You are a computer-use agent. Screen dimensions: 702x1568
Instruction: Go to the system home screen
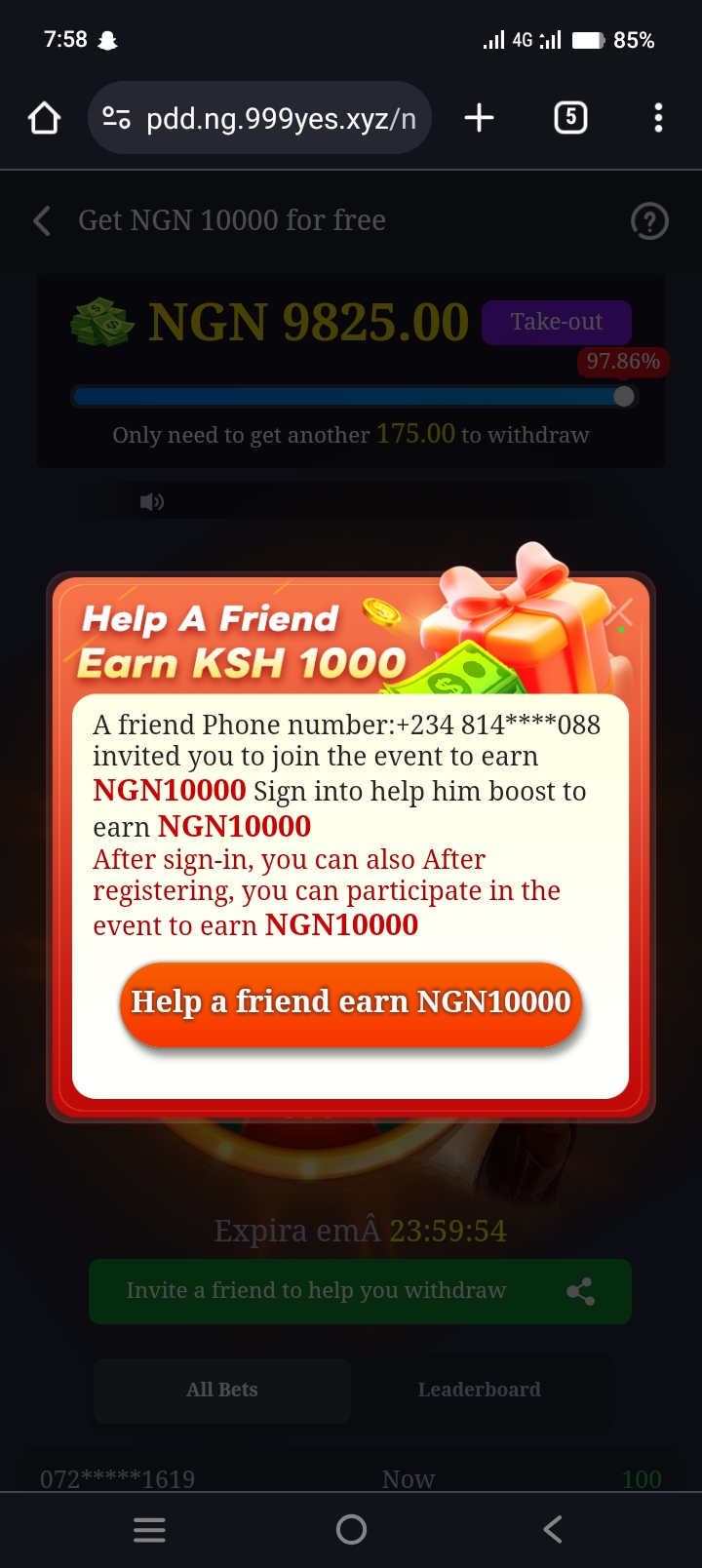pos(351,1529)
